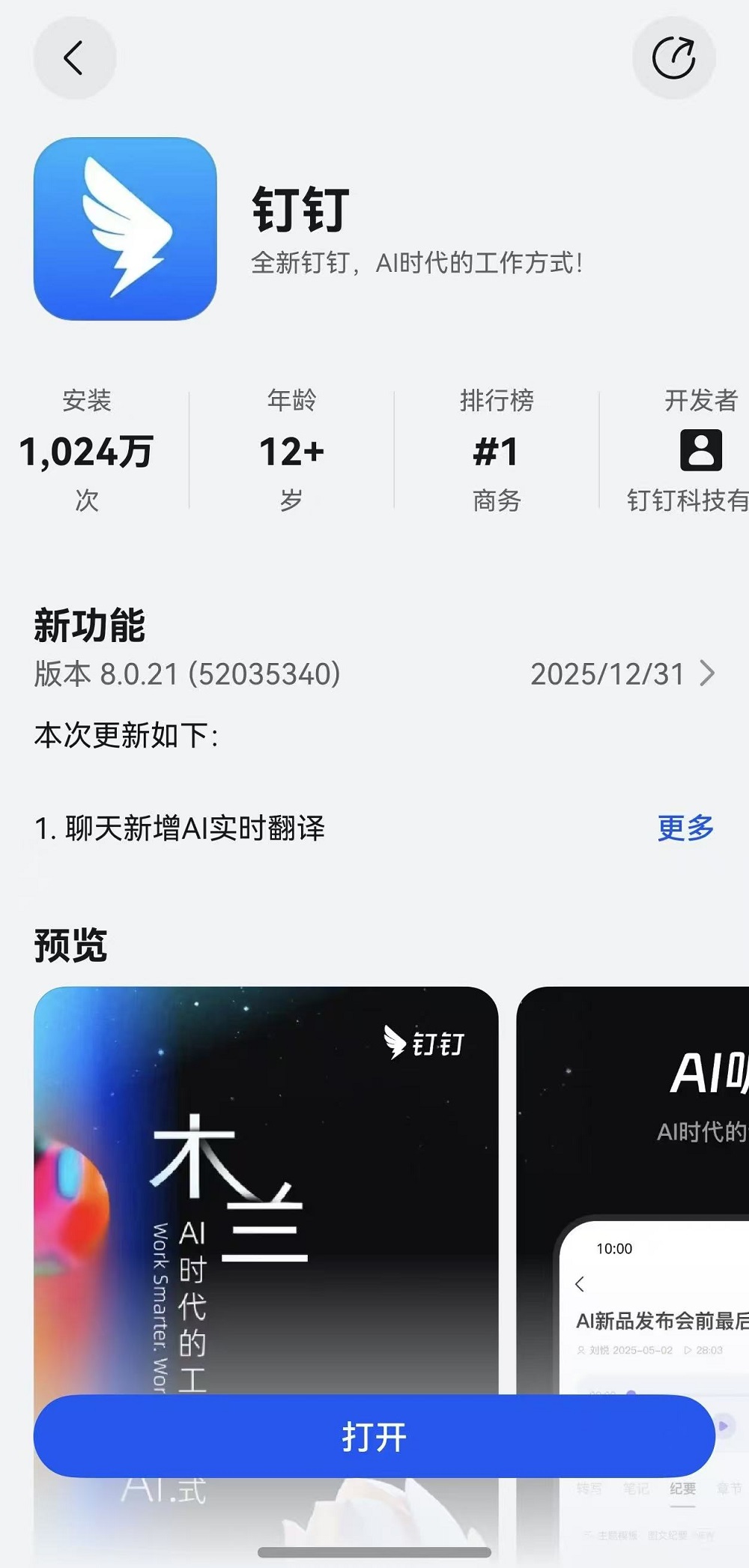Tap the 安装 1,024万次 install count stat
This screenshot has height=1568, width=749.
coord(86,449)
